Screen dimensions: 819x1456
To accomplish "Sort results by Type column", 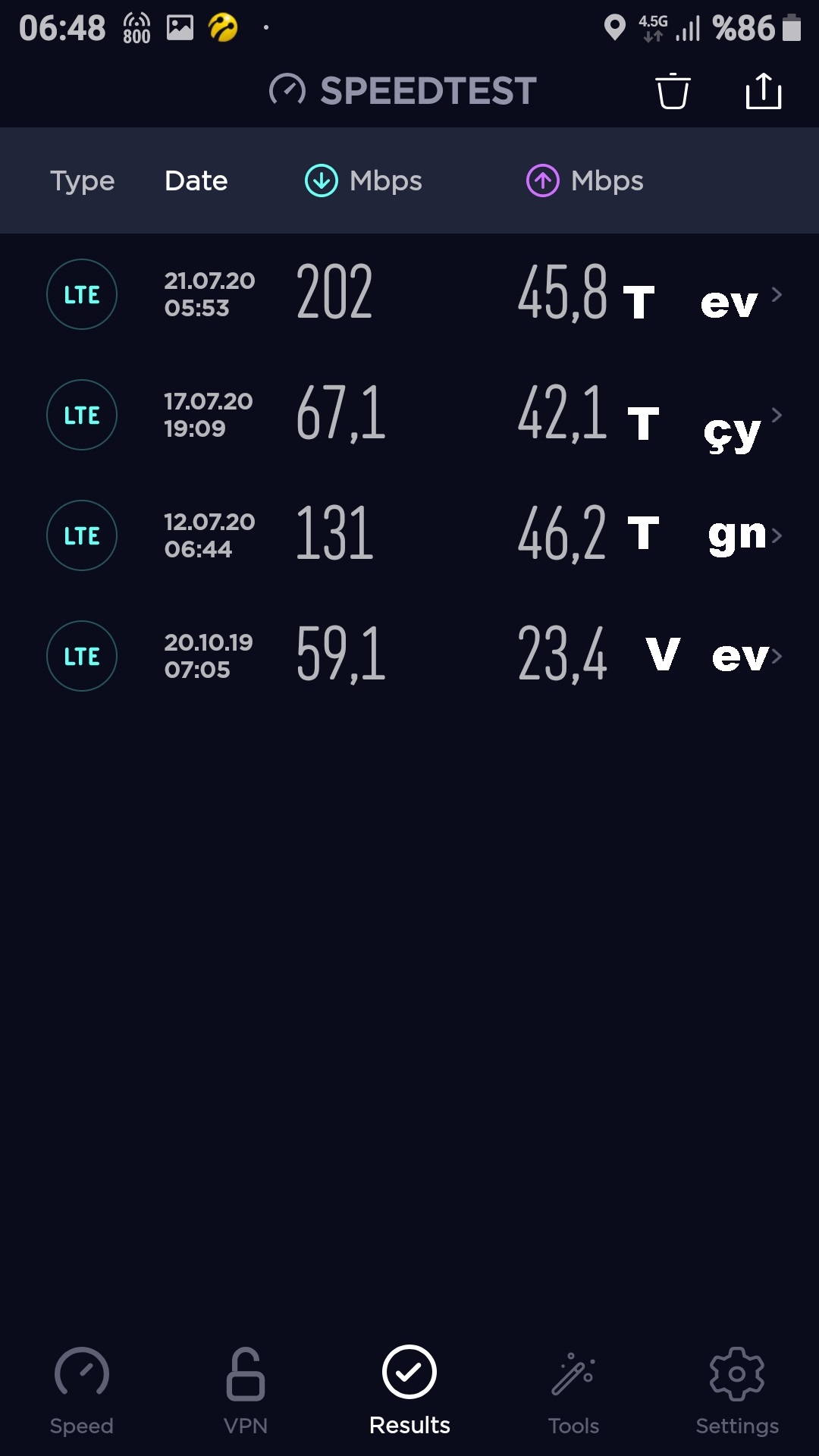I will [x=82, y=181].
